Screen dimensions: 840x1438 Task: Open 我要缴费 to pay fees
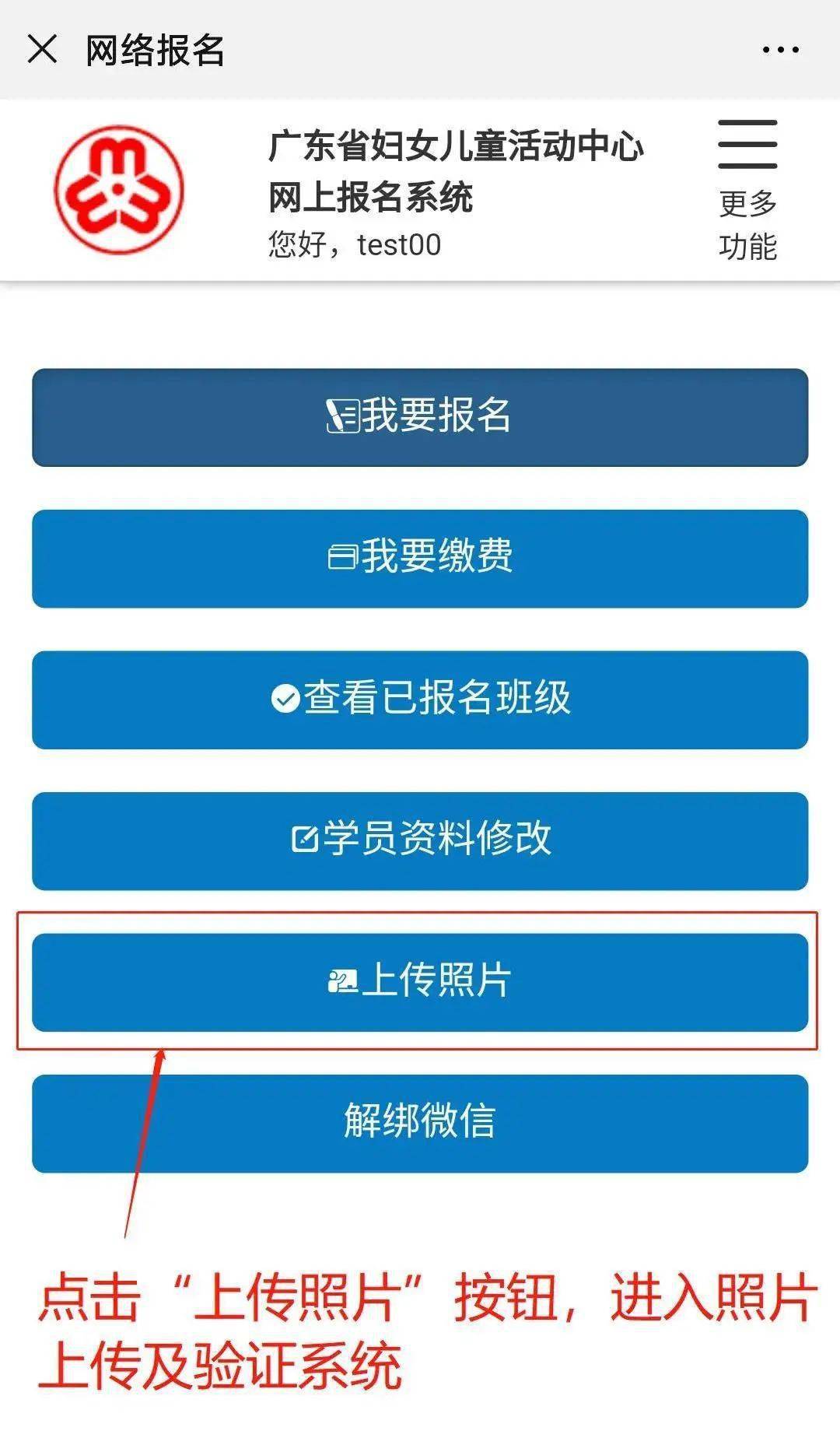420,558
